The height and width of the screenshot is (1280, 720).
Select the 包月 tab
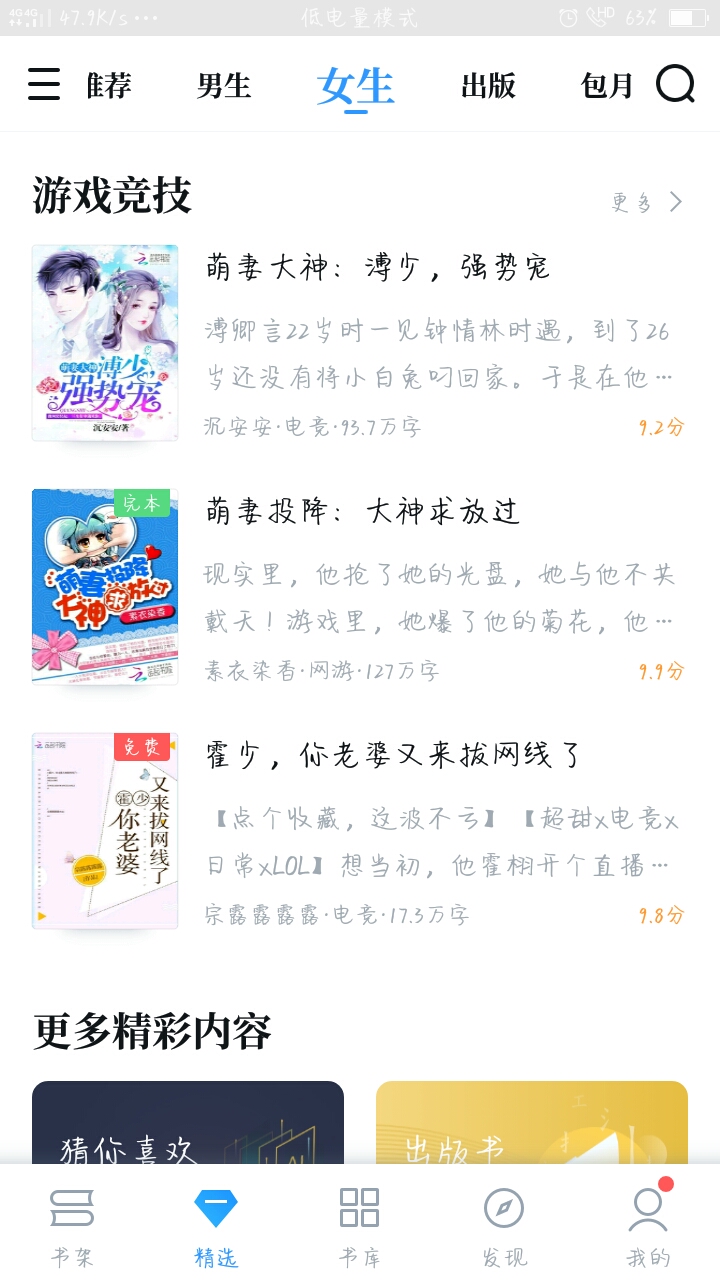(607, 86)
